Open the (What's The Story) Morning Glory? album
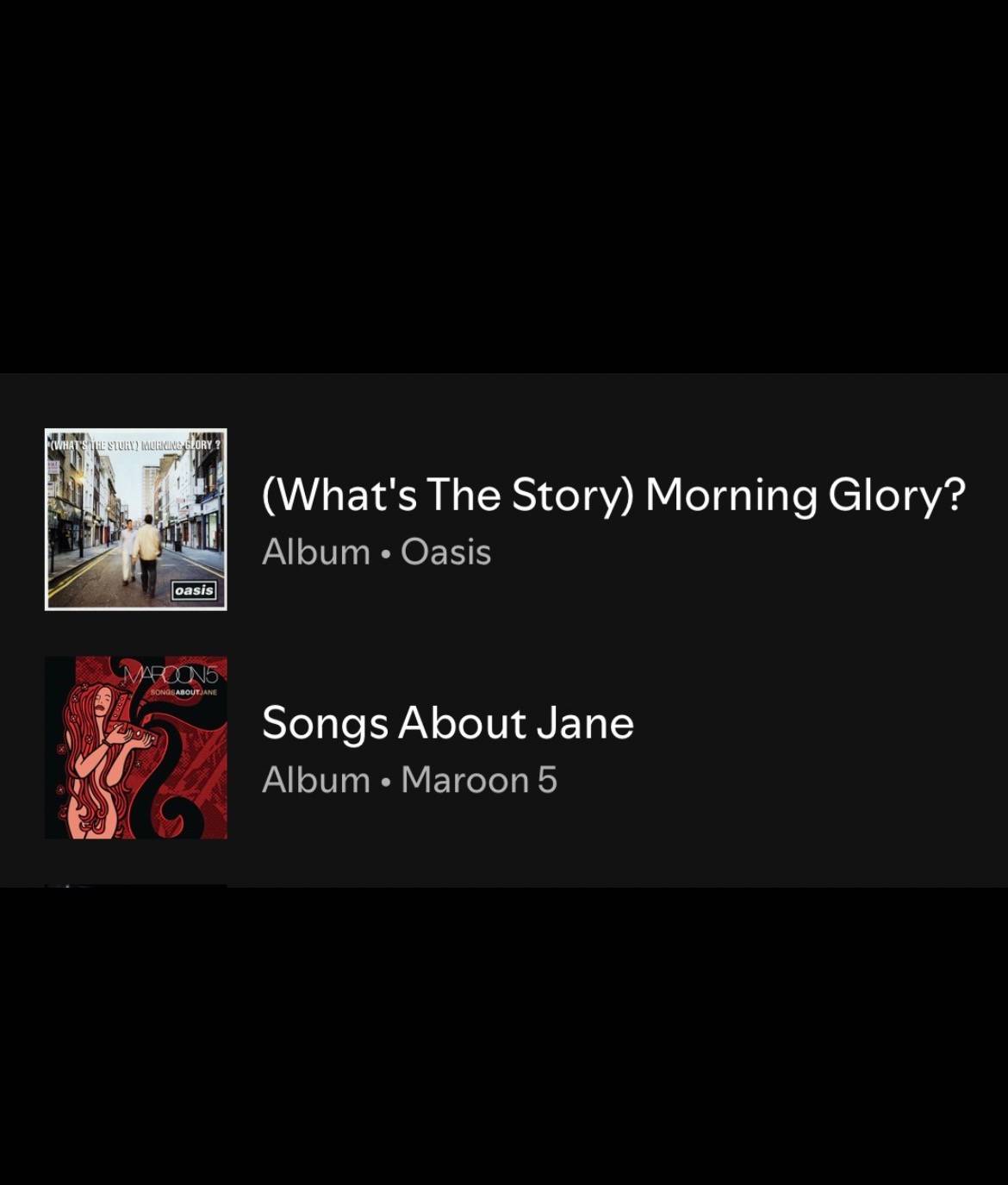This screenshot has width=1008, height=1185. coord(504,520)
